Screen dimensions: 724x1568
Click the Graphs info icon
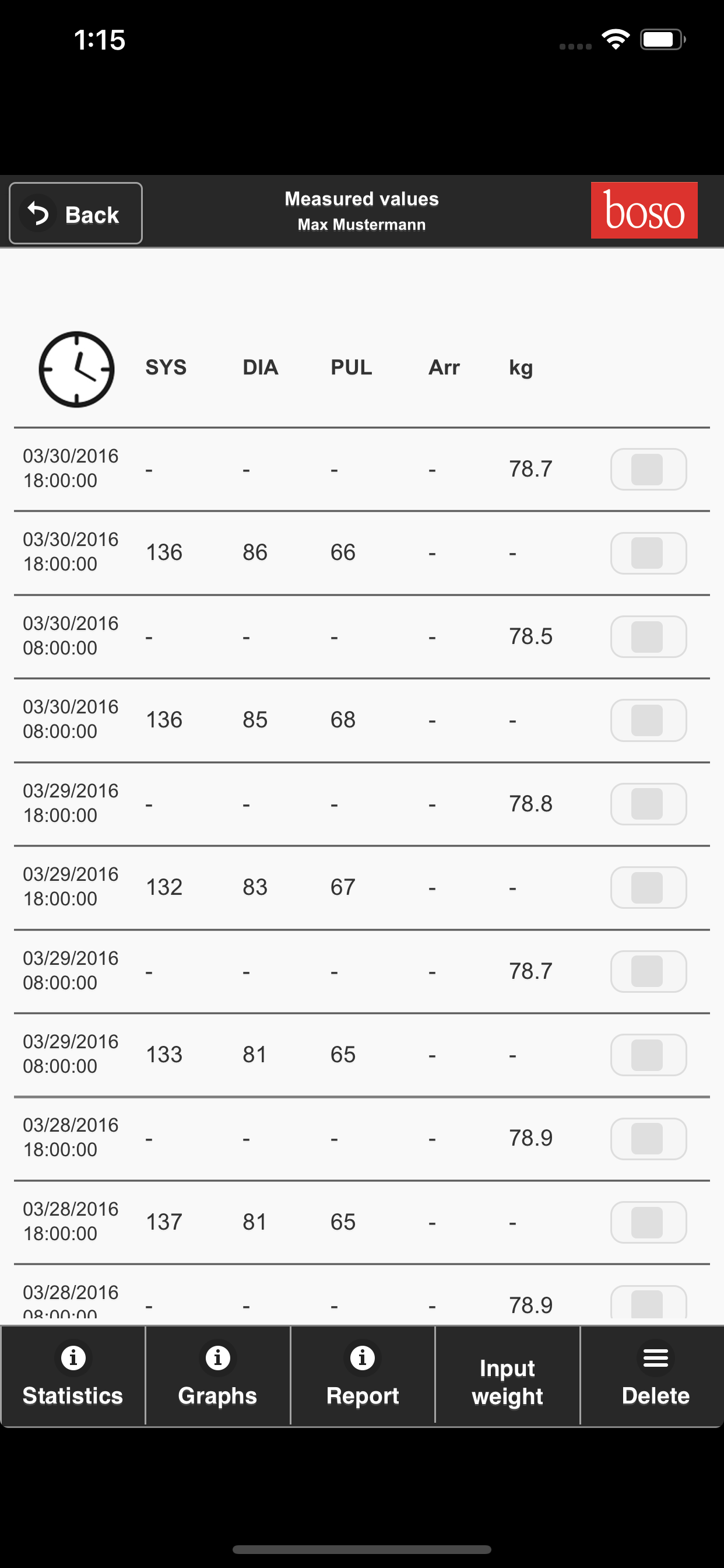[x=217, y=1357]
